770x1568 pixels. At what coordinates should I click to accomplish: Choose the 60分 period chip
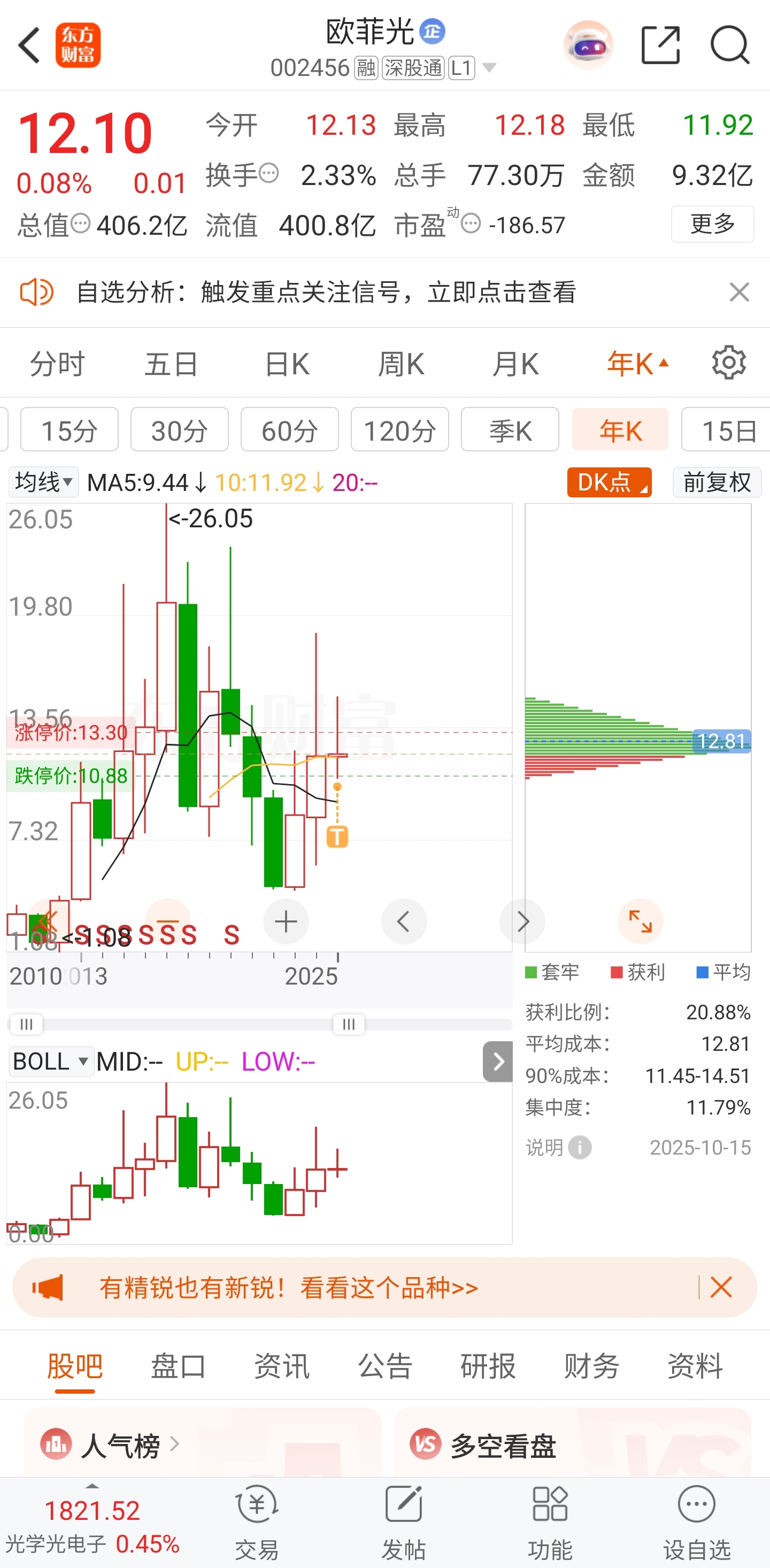(x=289, y=430)
